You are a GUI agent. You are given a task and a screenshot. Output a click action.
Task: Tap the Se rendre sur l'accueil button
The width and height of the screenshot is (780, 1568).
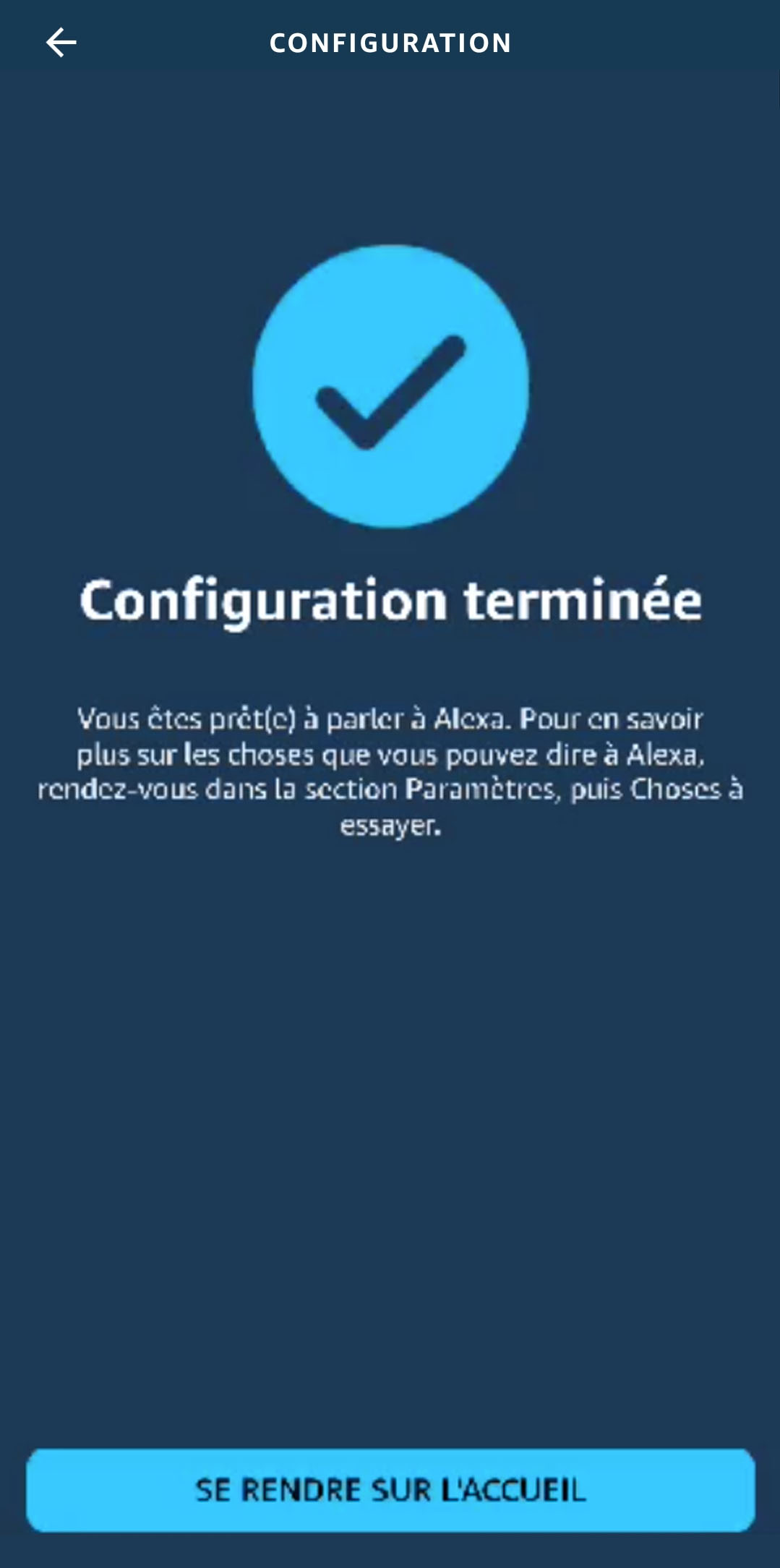pyautogui.click(x=390, y=1490)
